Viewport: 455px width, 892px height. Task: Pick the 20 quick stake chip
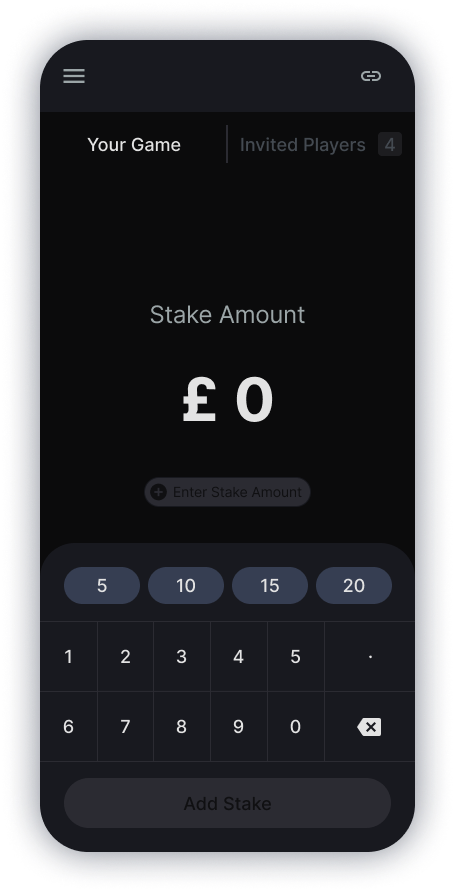point(354,585)
